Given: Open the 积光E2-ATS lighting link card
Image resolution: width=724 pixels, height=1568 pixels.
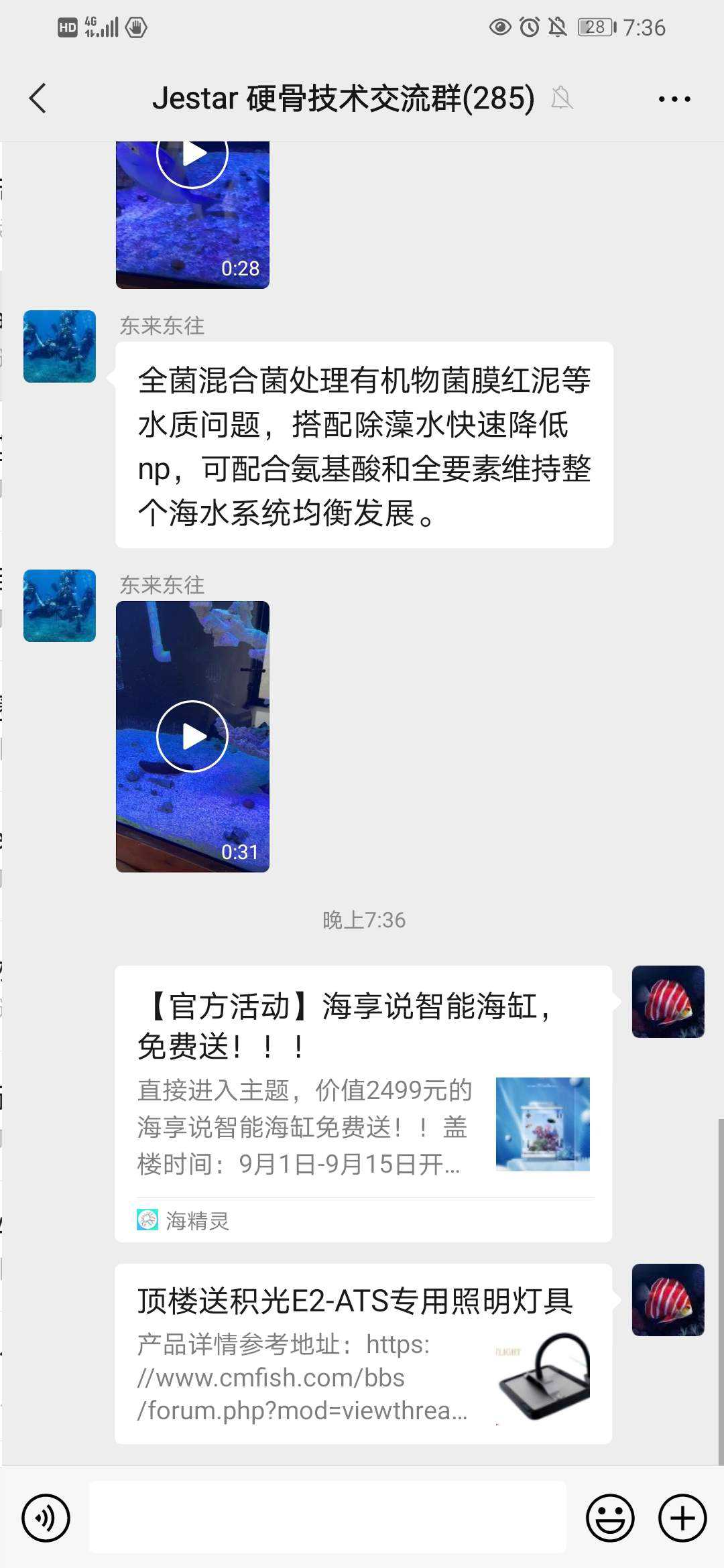Looking at the screenshot, I should 363,1354.
